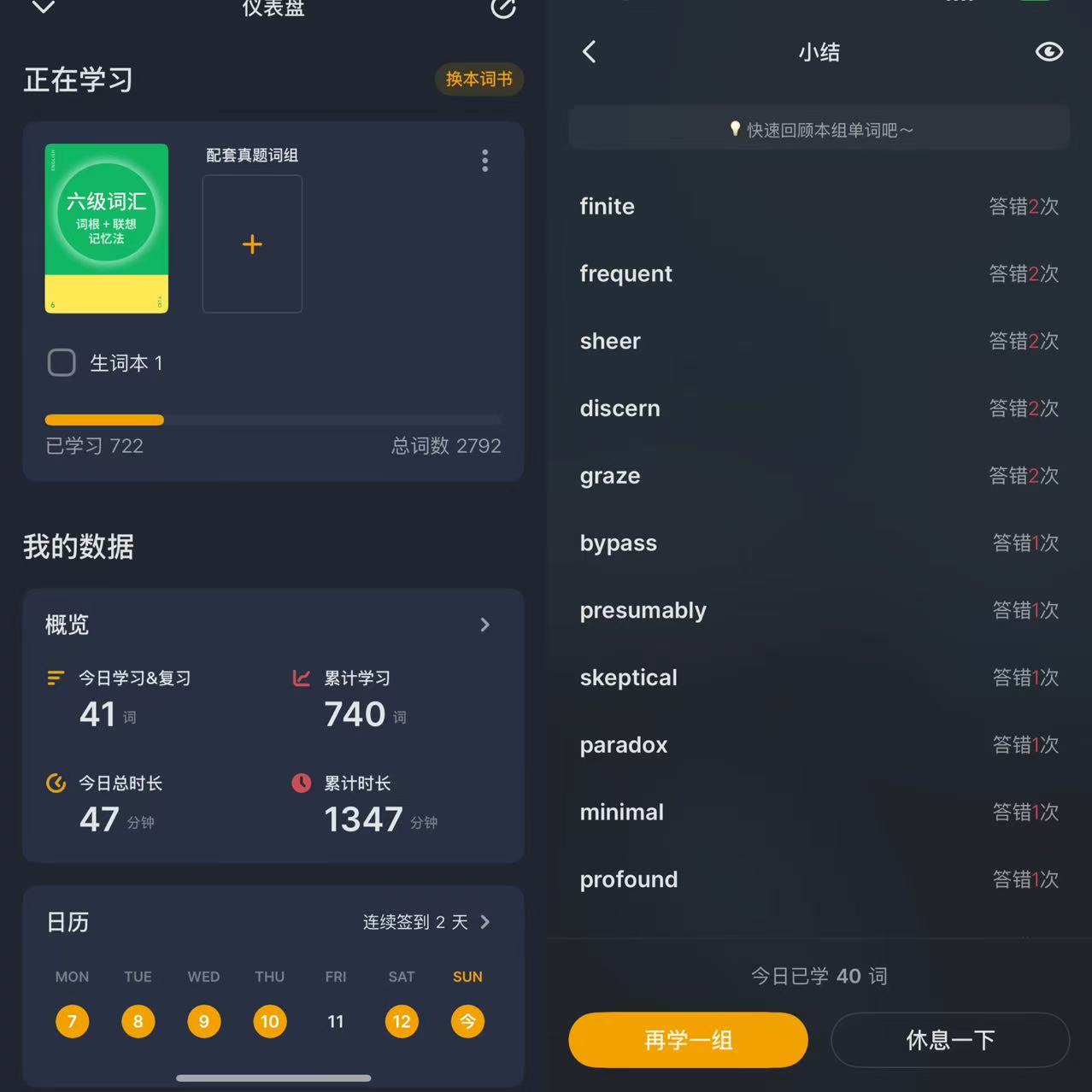This screenshot has height=1092, width=1092.
Task: Tap the share icon beside 仪表盘
Action: 503,8
